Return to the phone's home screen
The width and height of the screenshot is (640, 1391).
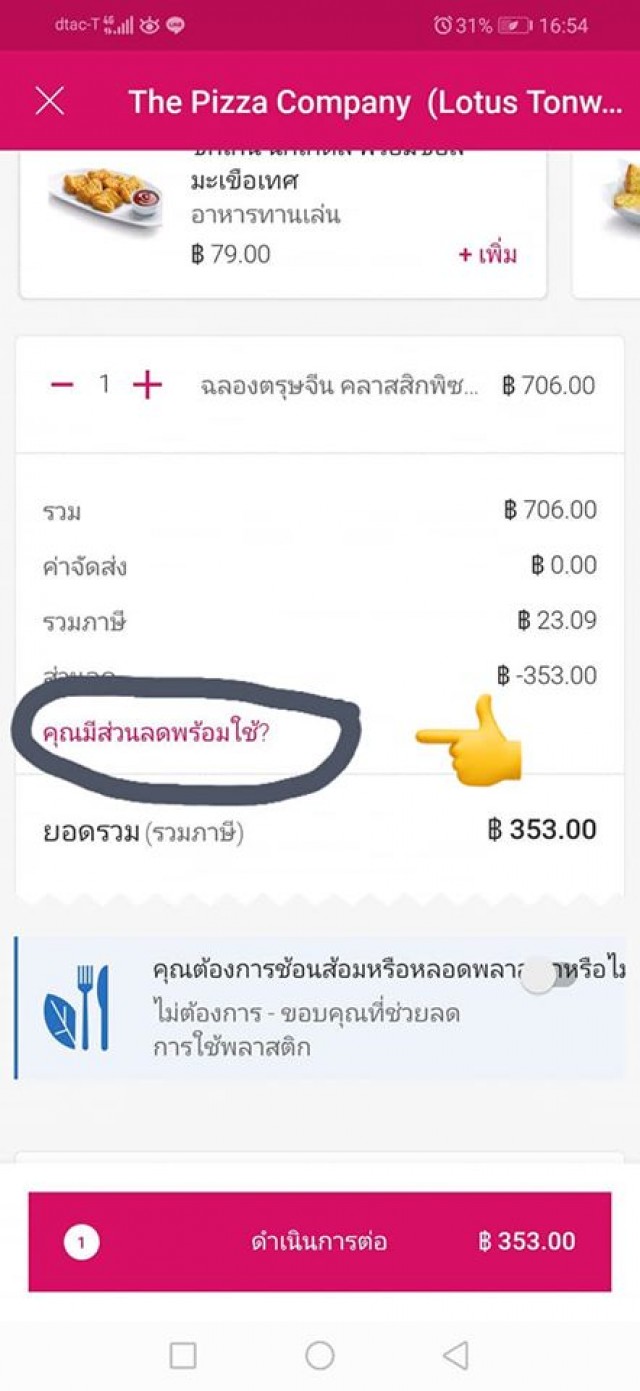[319, 1355]
